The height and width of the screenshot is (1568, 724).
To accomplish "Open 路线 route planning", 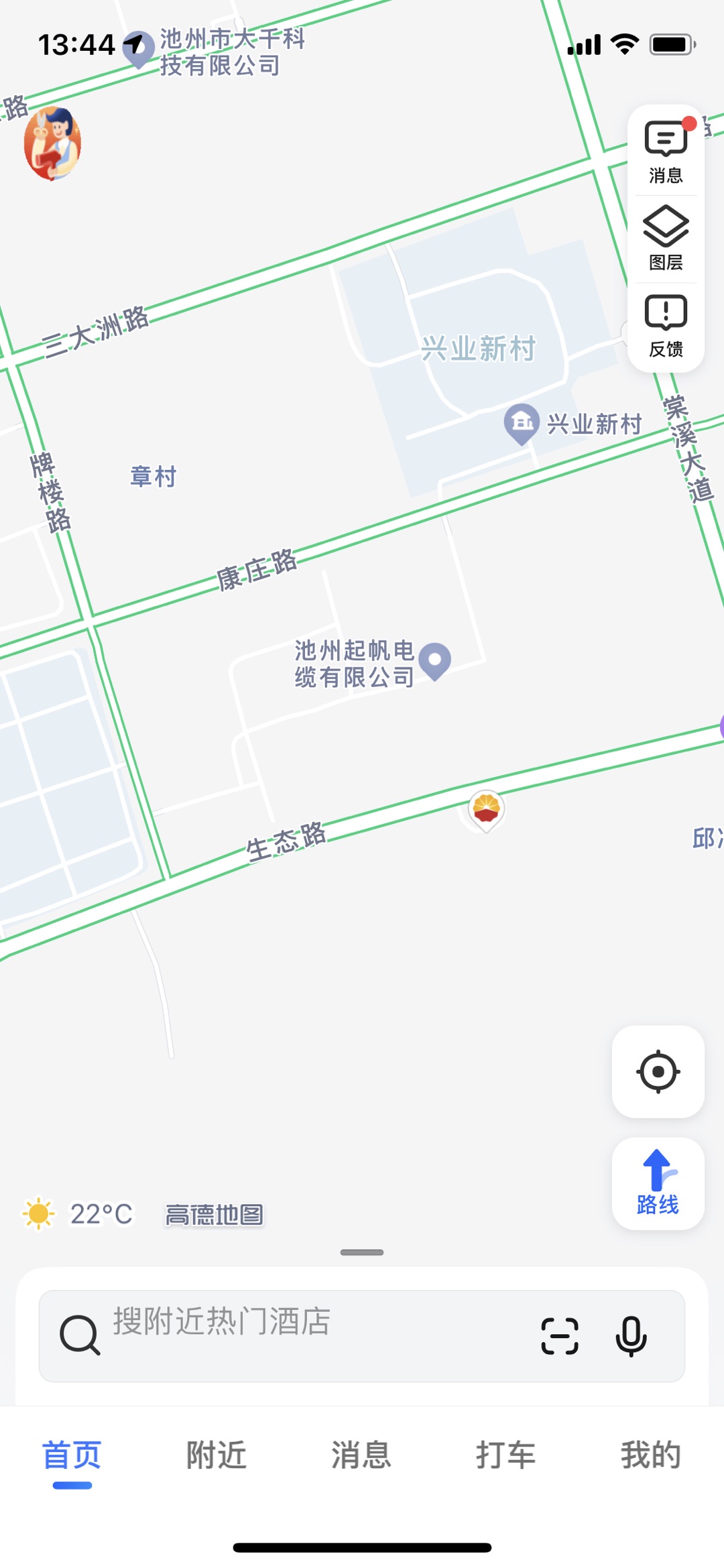I will pyautogui.click(x=658, y=1183).
